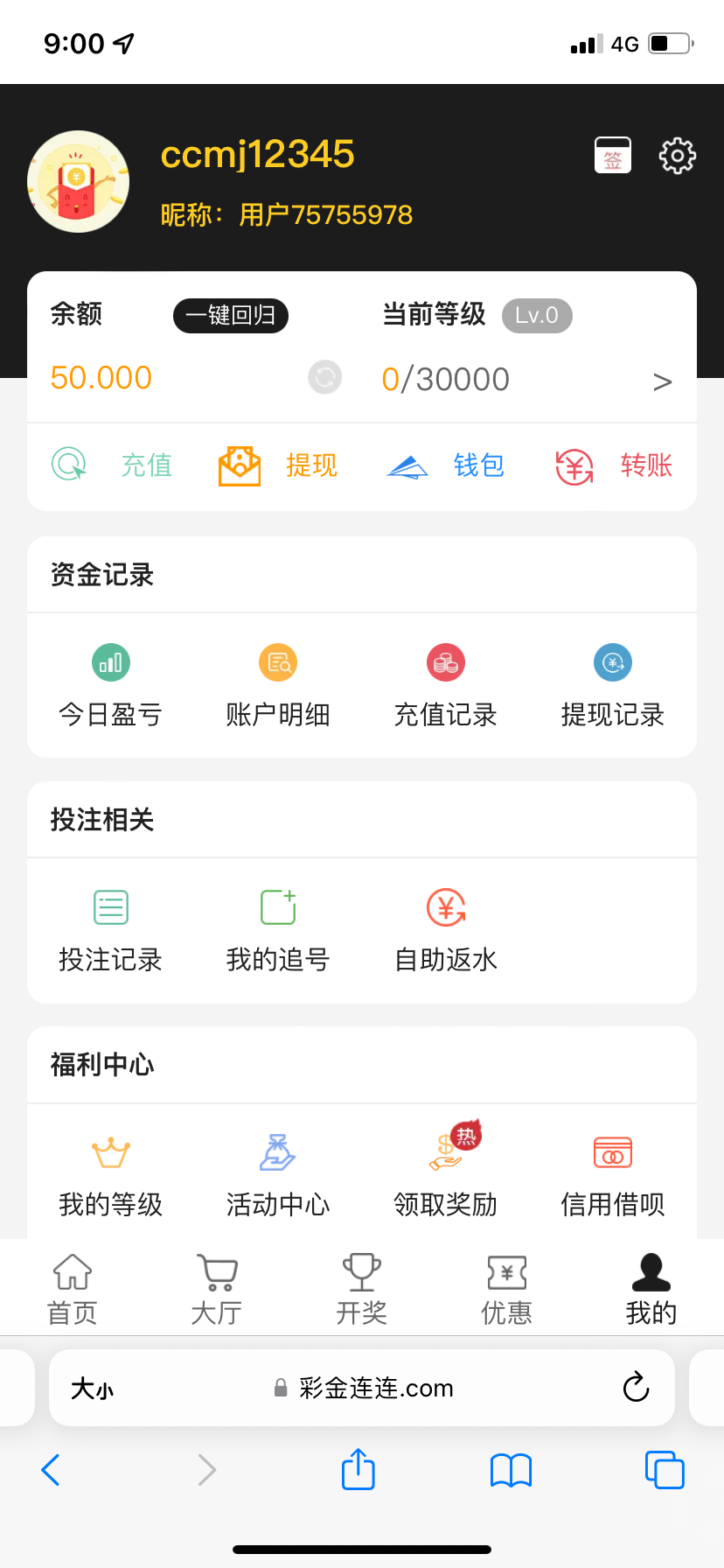Expand the current level details arrow
724x1568 pixels.
click(x=662, y=381)
